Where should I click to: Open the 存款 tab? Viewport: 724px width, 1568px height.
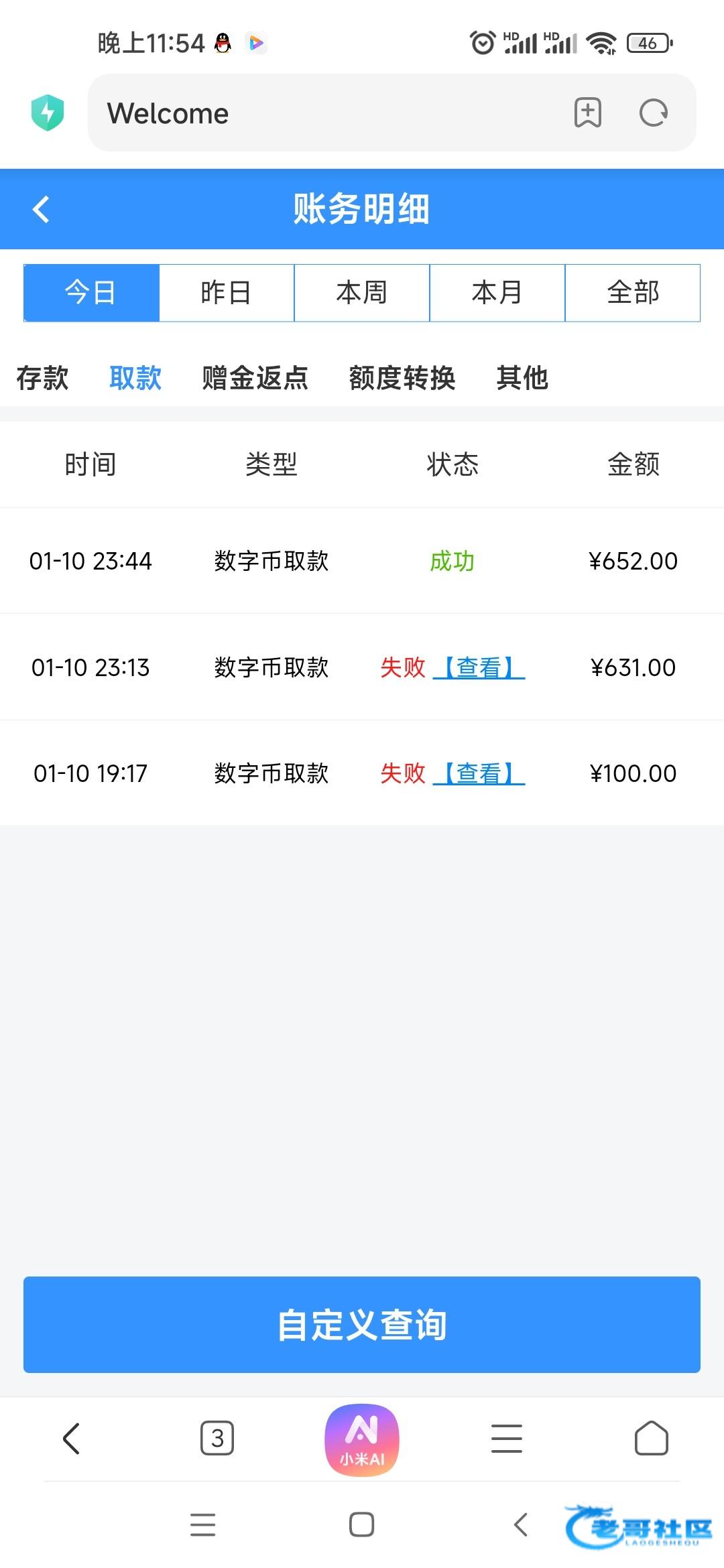click(42, 378)
